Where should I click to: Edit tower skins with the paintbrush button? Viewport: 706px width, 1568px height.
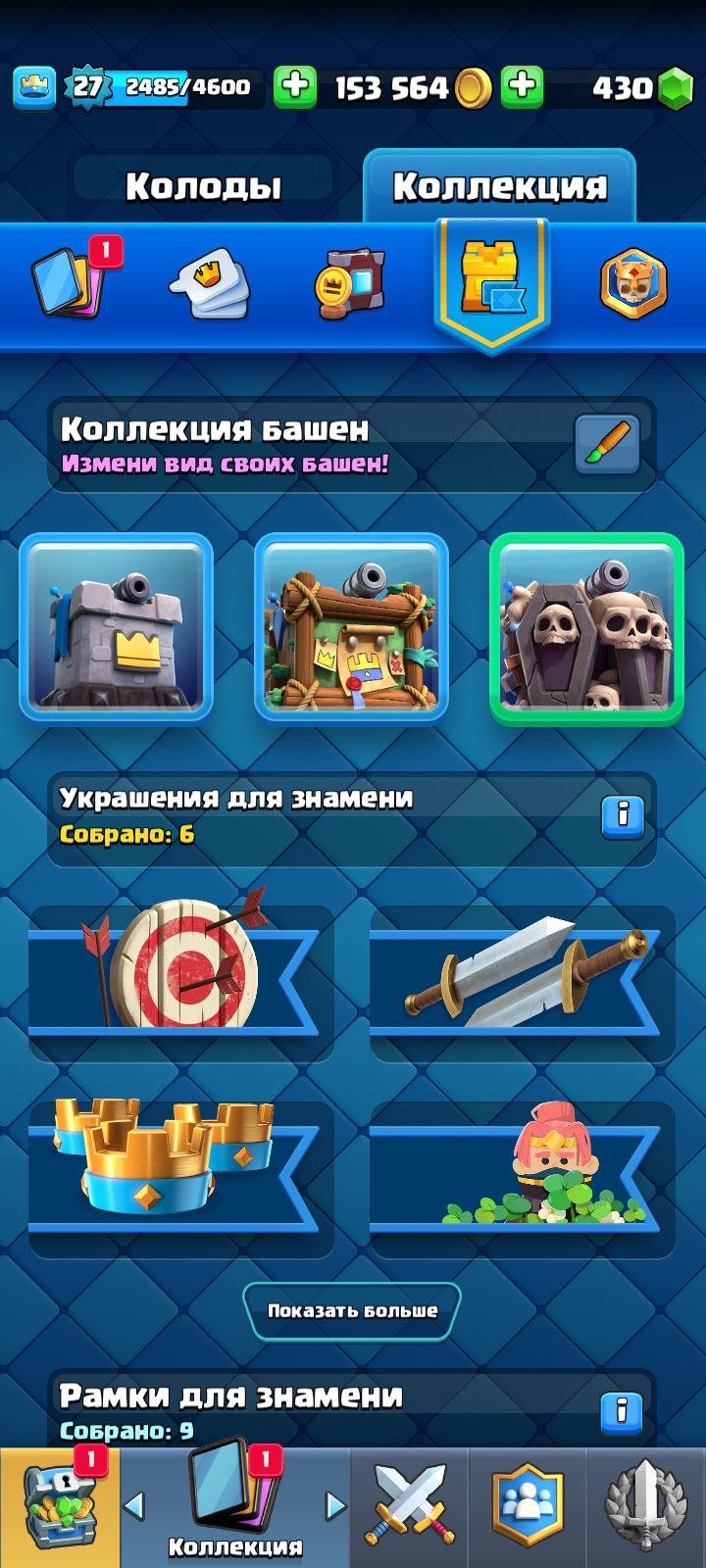coord(607,445)
